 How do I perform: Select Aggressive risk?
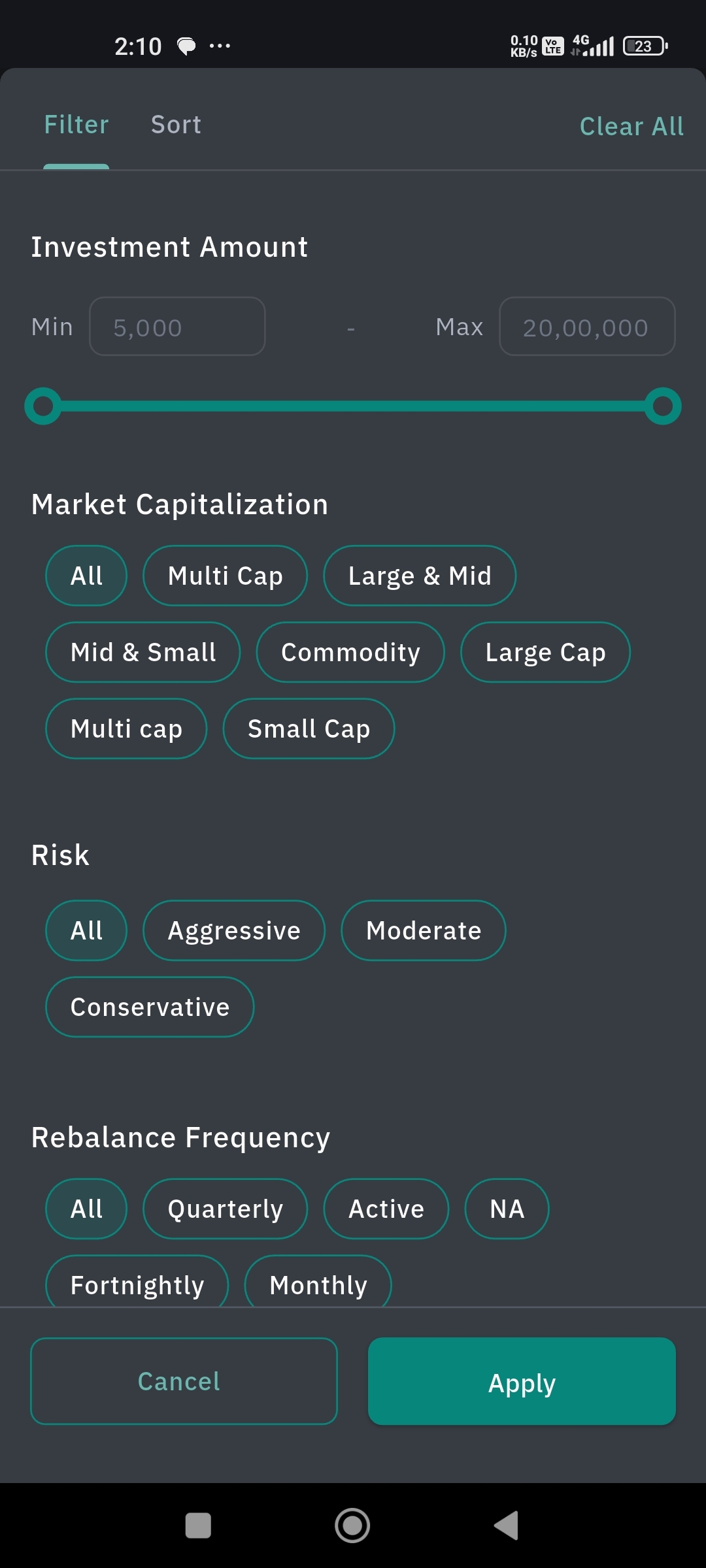coord(234,930)
